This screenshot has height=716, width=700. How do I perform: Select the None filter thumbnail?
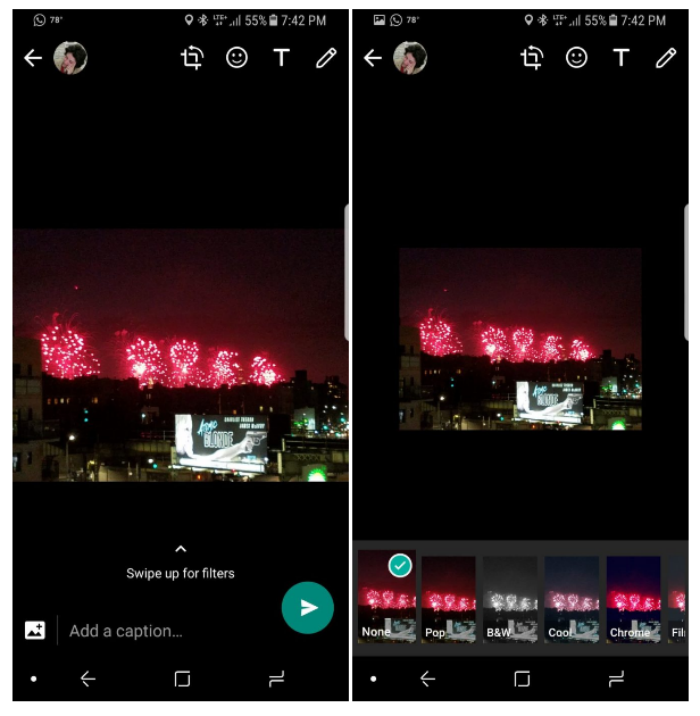pyautogui.click(x=387, y=597)
